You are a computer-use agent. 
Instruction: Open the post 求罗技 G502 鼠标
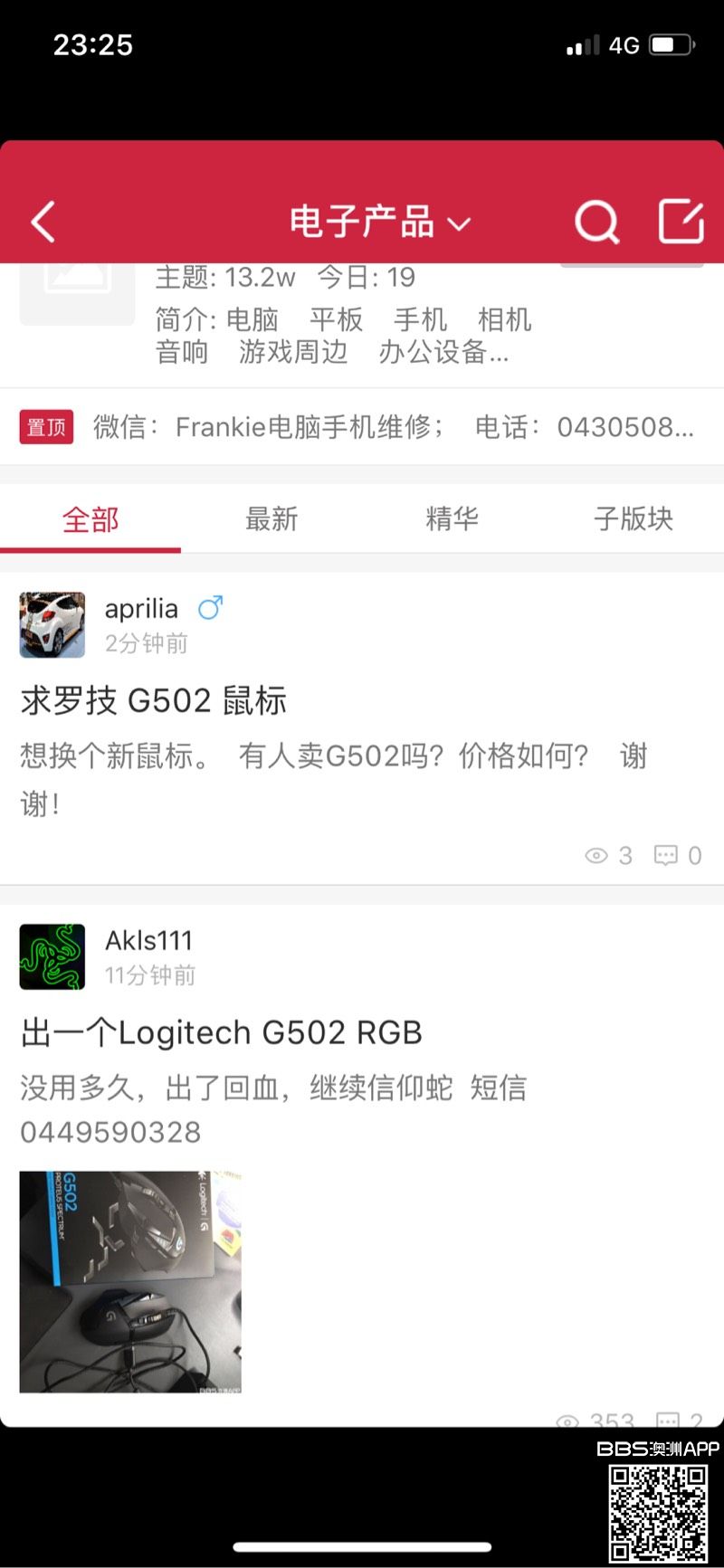coord(154,701)
